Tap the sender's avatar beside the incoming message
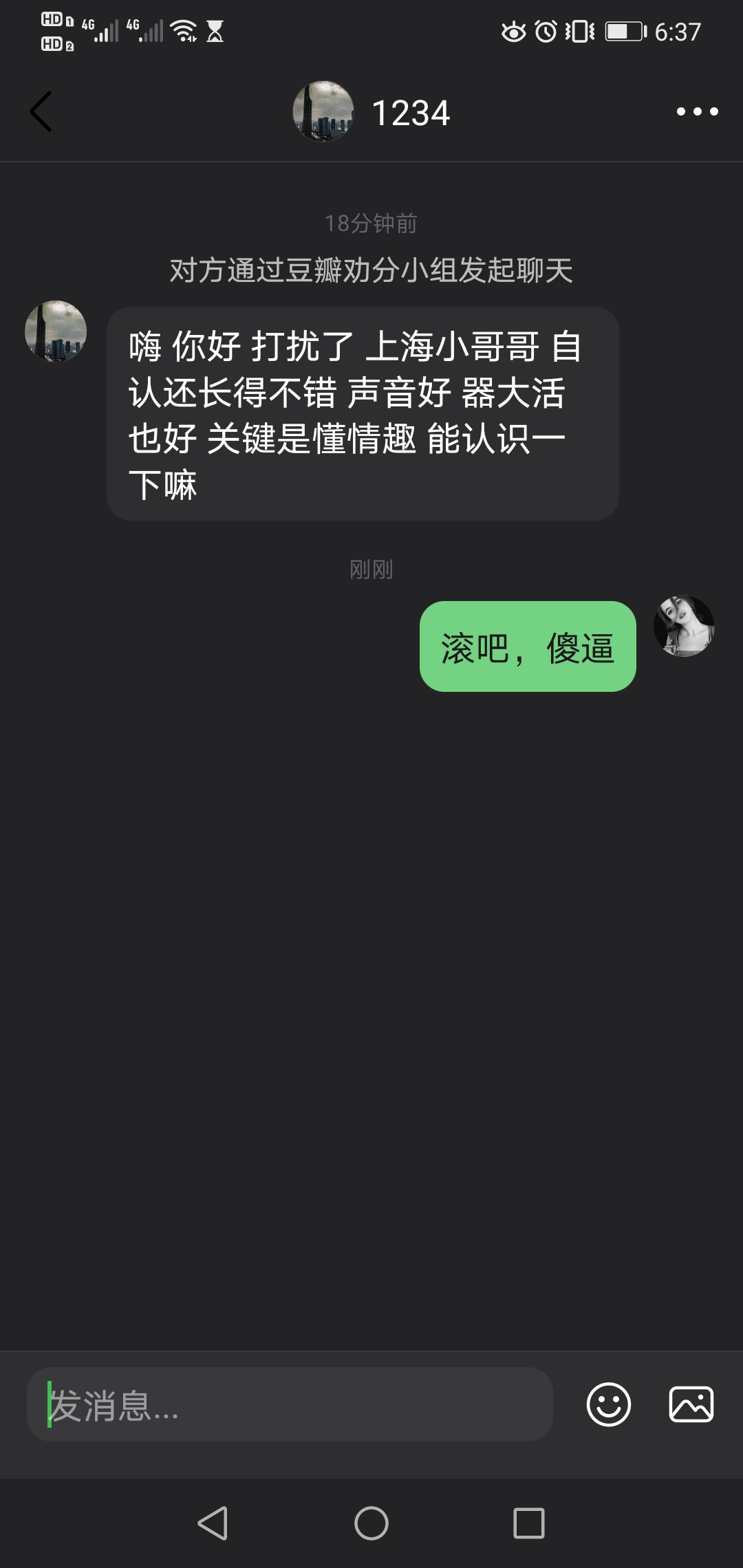The image size is (743, 1568). point(56,331)
